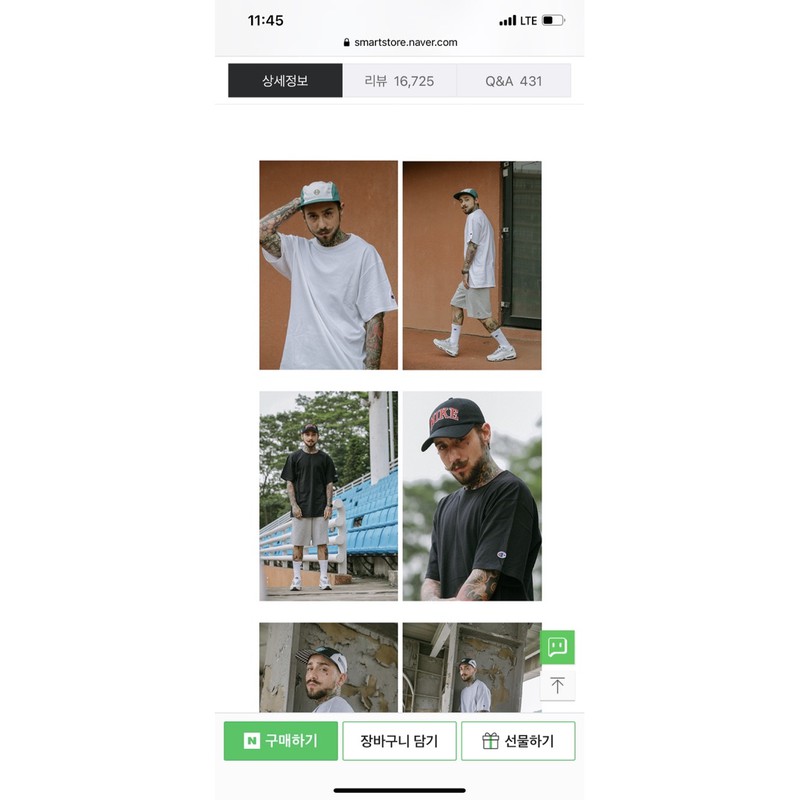Open the Q&A 431 tab
The width and height of the screenshot is (800, 800).
[513, 81]
